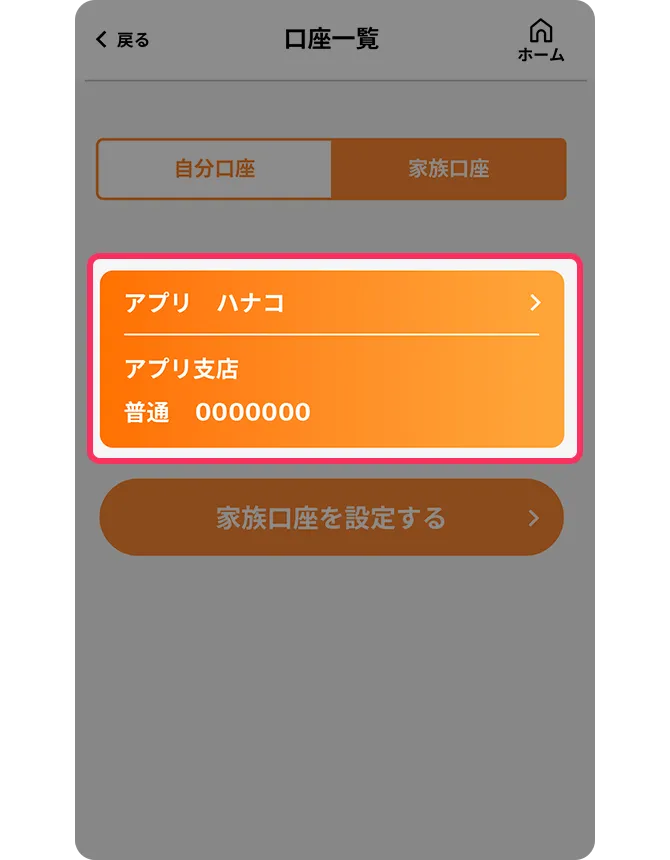Select the 家族口座 tab
Screen dimensions: 670x860
tap(448, 169)
